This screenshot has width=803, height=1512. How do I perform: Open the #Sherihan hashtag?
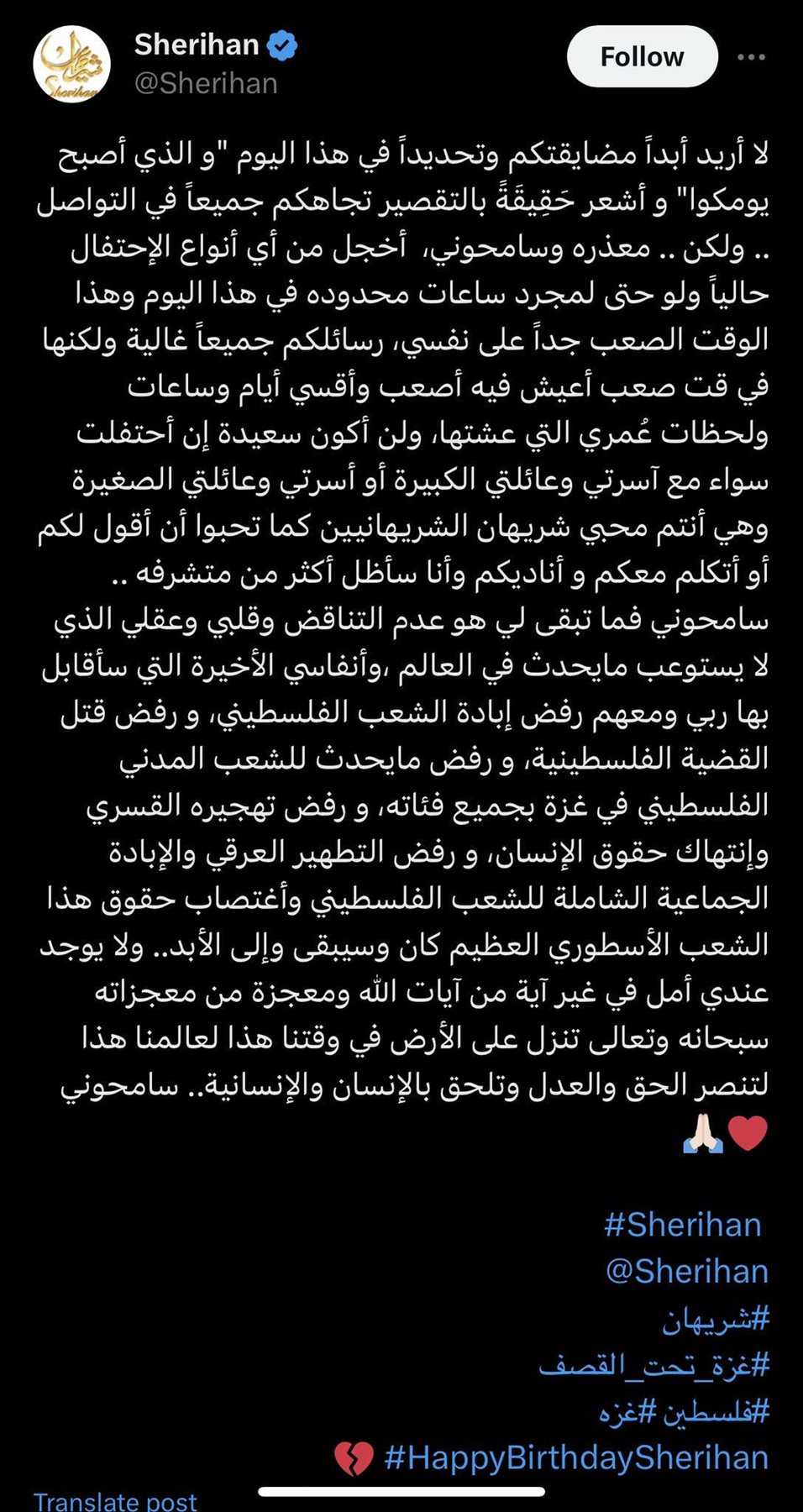tap(682, 1225)
